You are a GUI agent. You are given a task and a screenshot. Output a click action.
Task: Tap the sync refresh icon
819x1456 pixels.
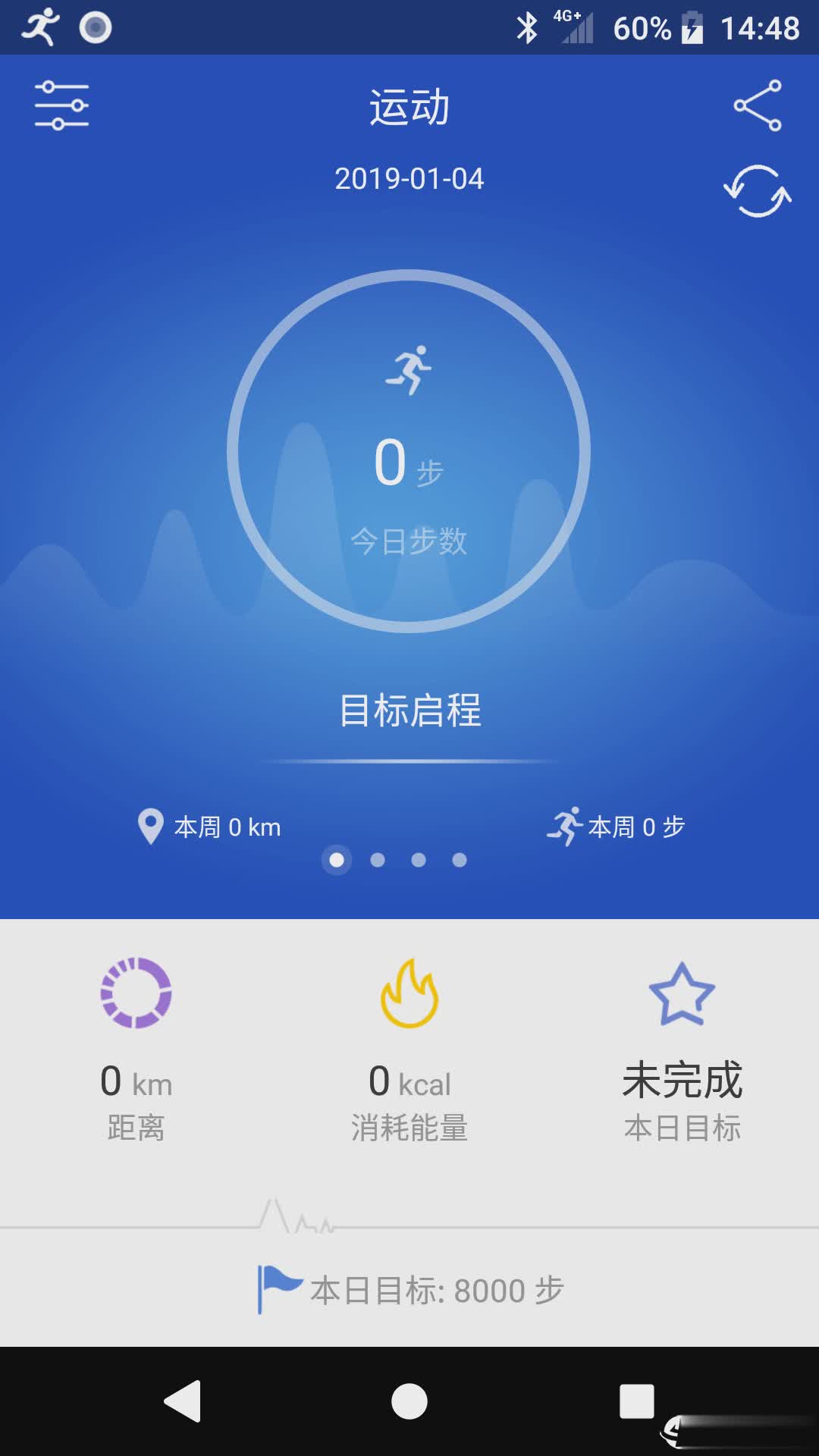pyautogui.click(x=756, y=192)
